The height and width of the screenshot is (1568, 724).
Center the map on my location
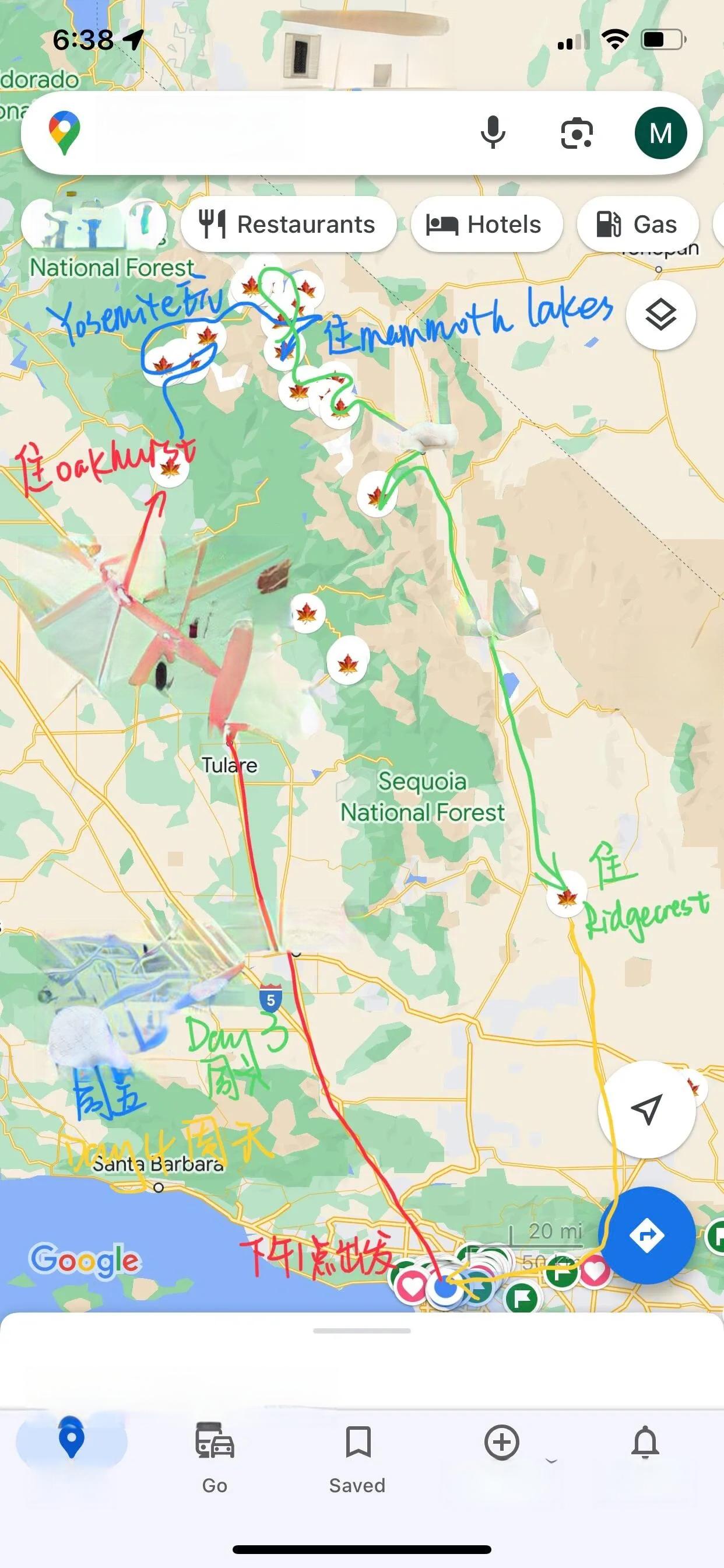point(646,1109)
